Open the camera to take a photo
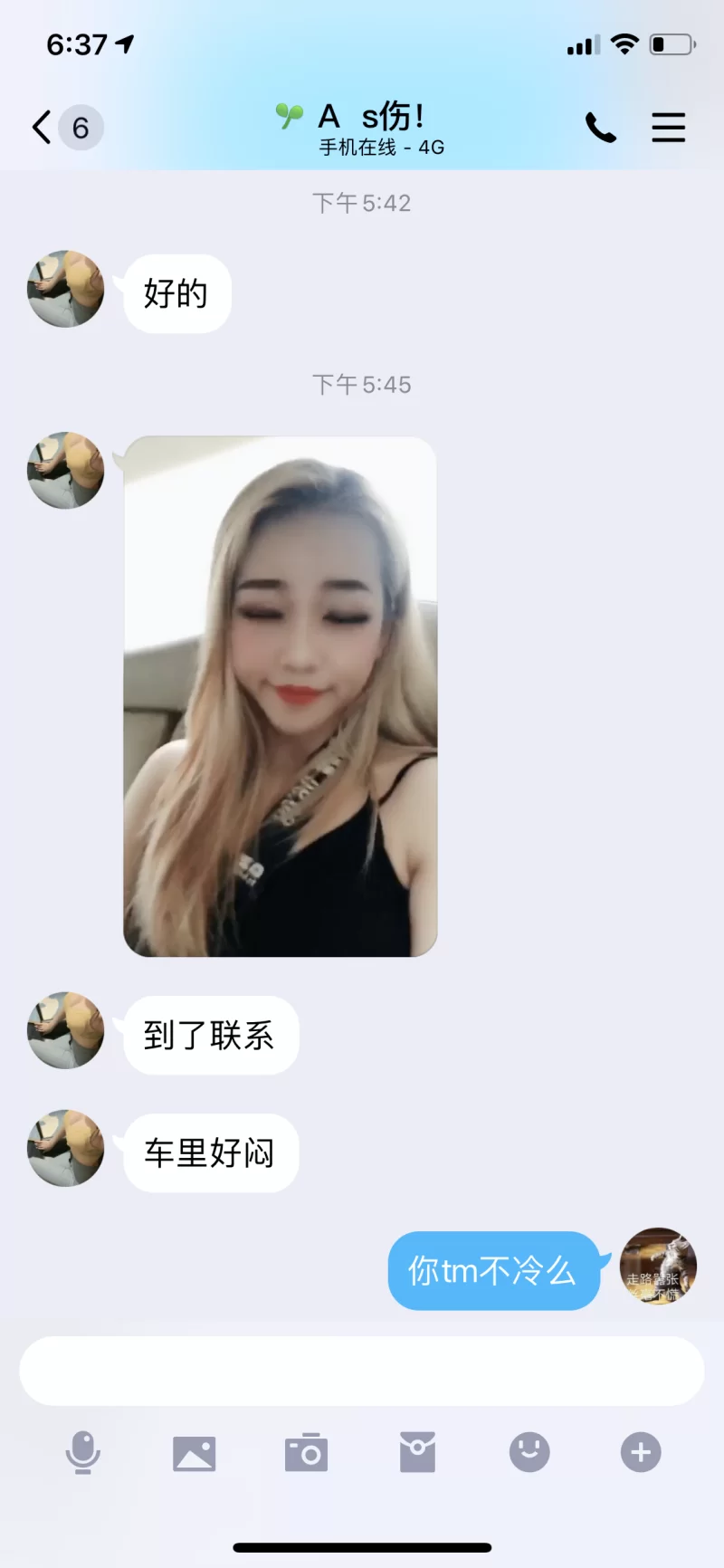The height and width of the screenshot is (1568, 724). [x=306, y=1453]
